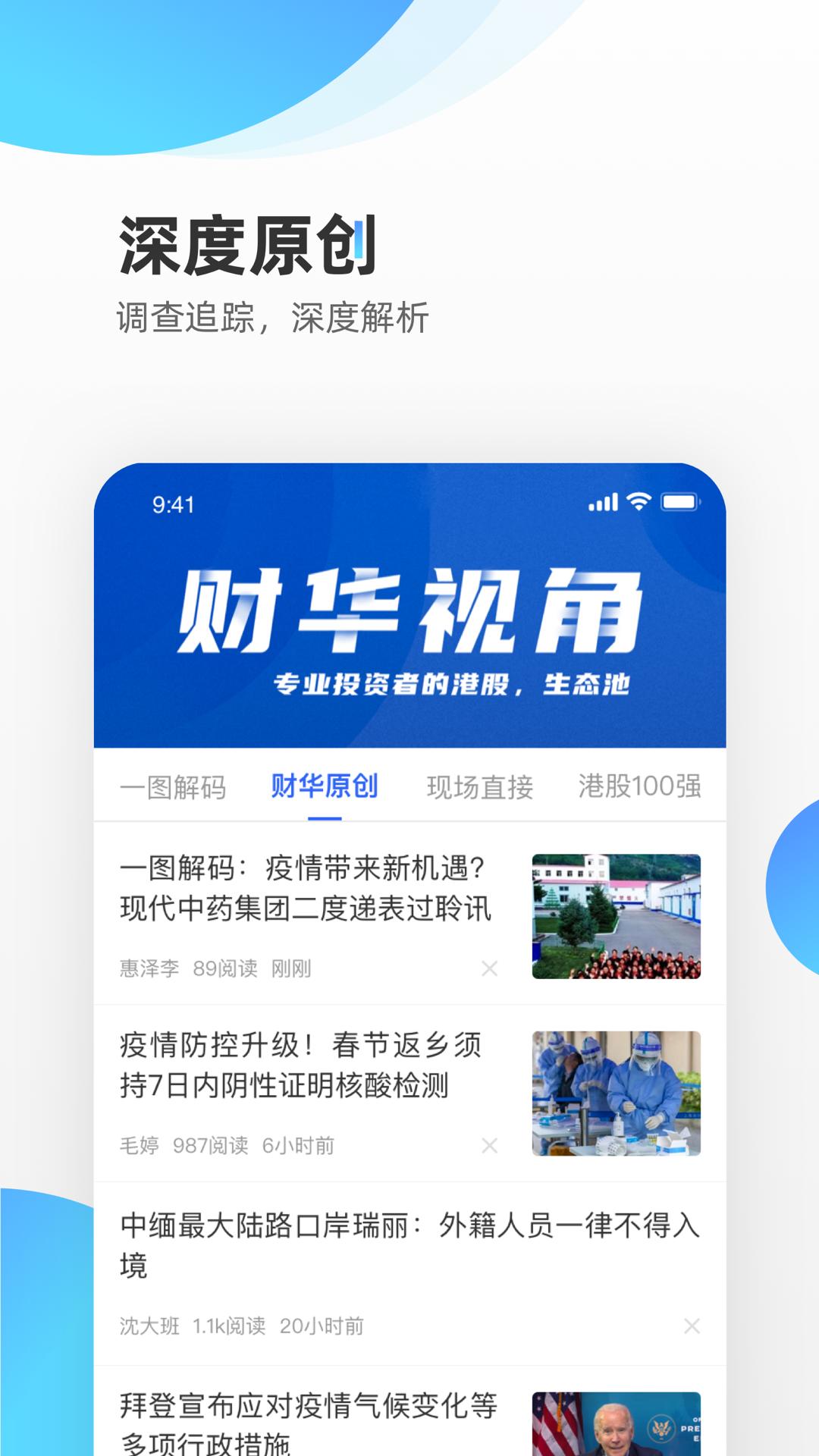This screenshot has width=819, height=1456.
Task: Tap the cellular signal strength indicator
Action: pyautogui.click(x=601, y=501)
